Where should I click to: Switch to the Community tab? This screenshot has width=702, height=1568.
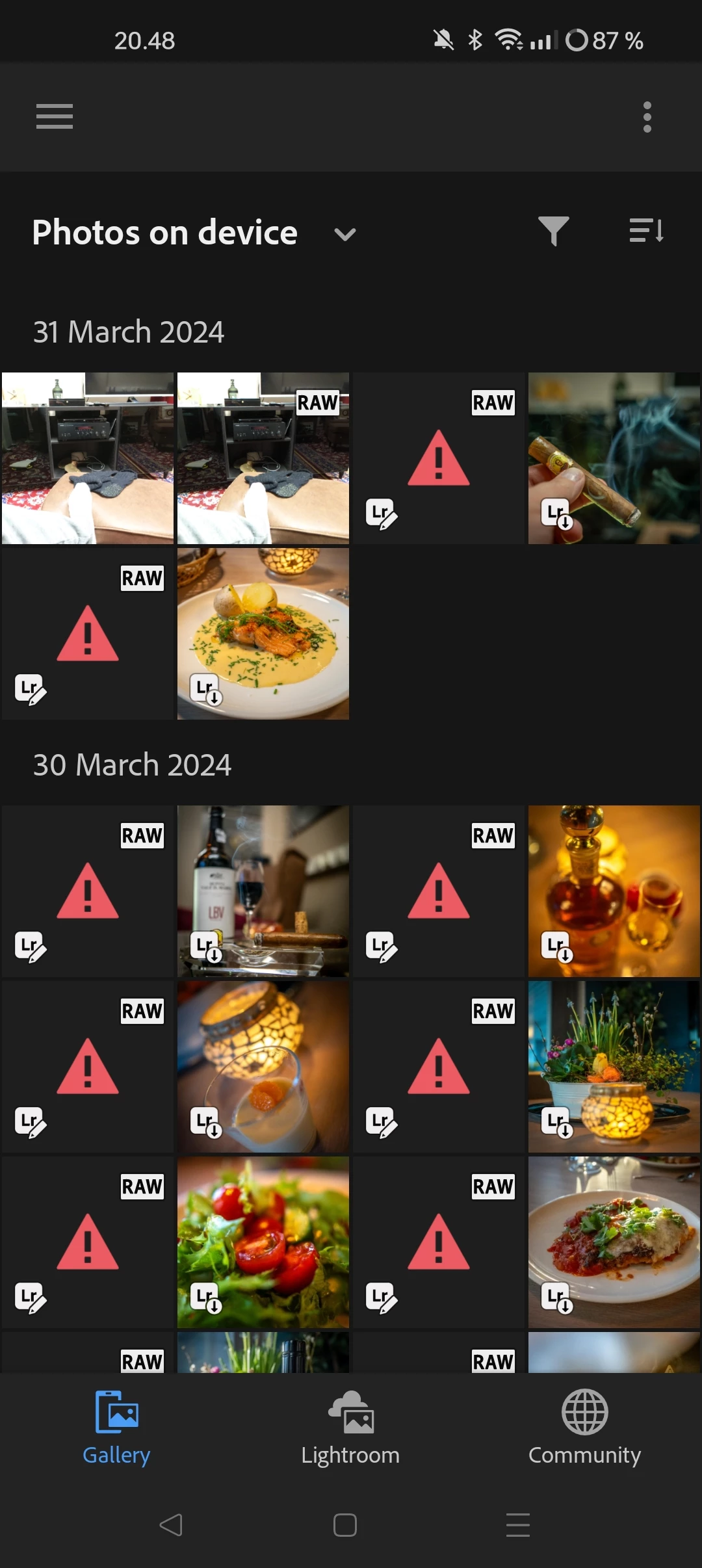(584, 1427)
